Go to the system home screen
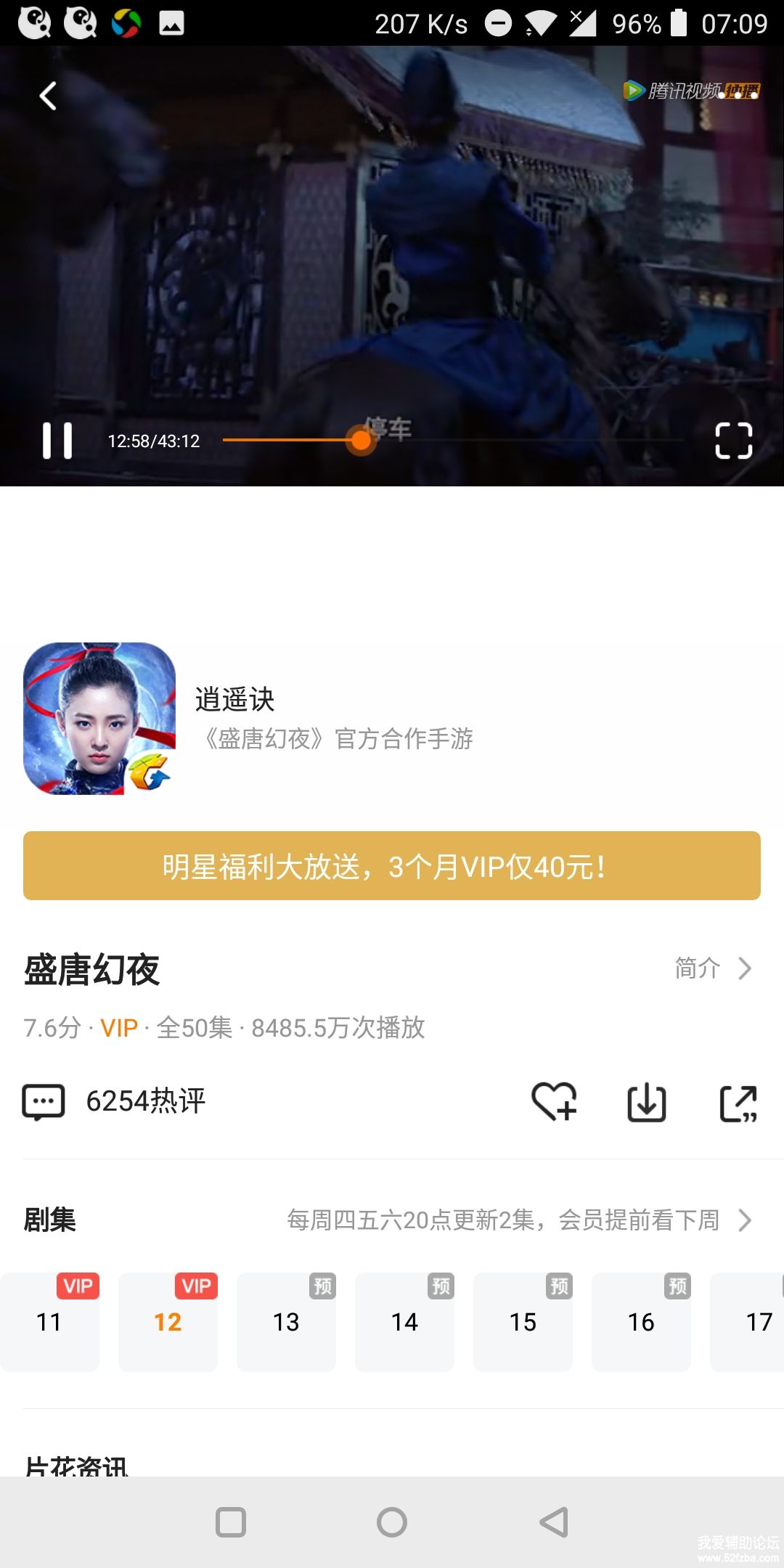Screen dimensions: 784x1568 click(392, 1522)
